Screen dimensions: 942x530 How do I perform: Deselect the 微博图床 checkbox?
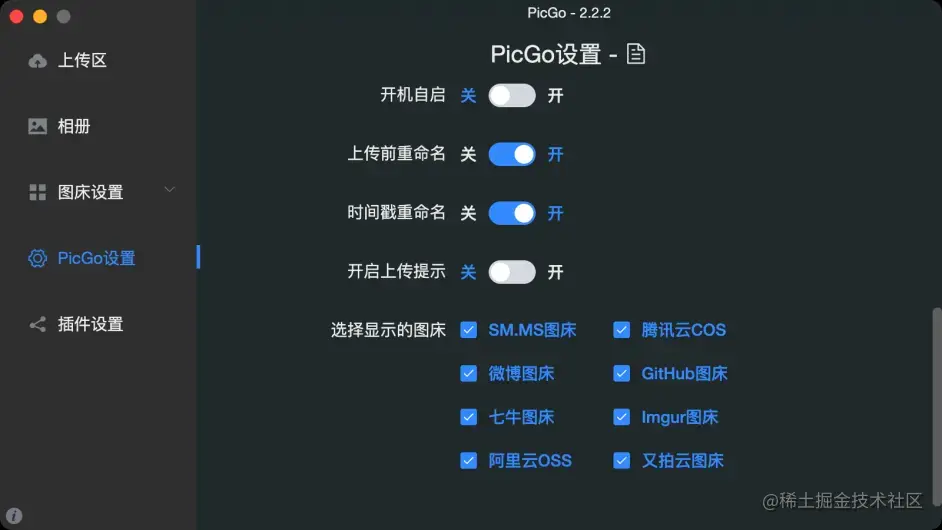(x=468, y=373)
